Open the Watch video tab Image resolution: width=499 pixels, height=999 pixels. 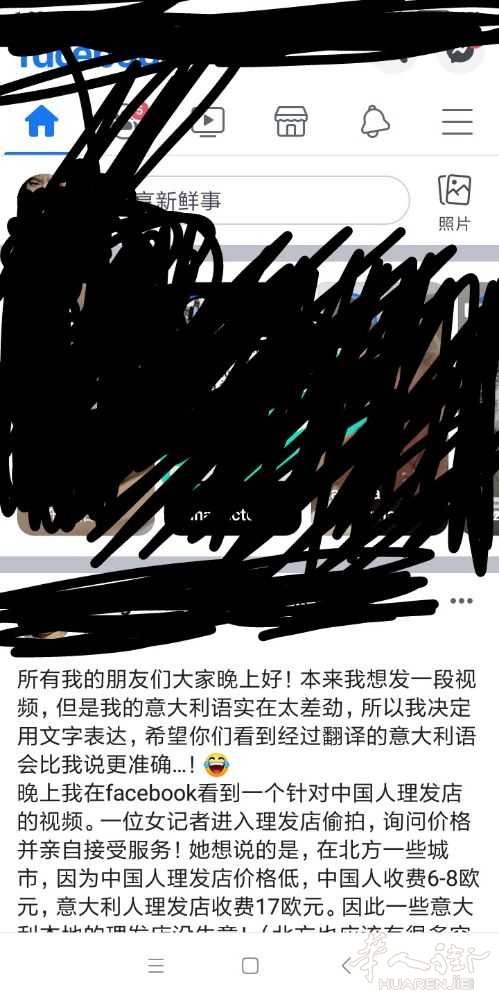pos(208,121)
